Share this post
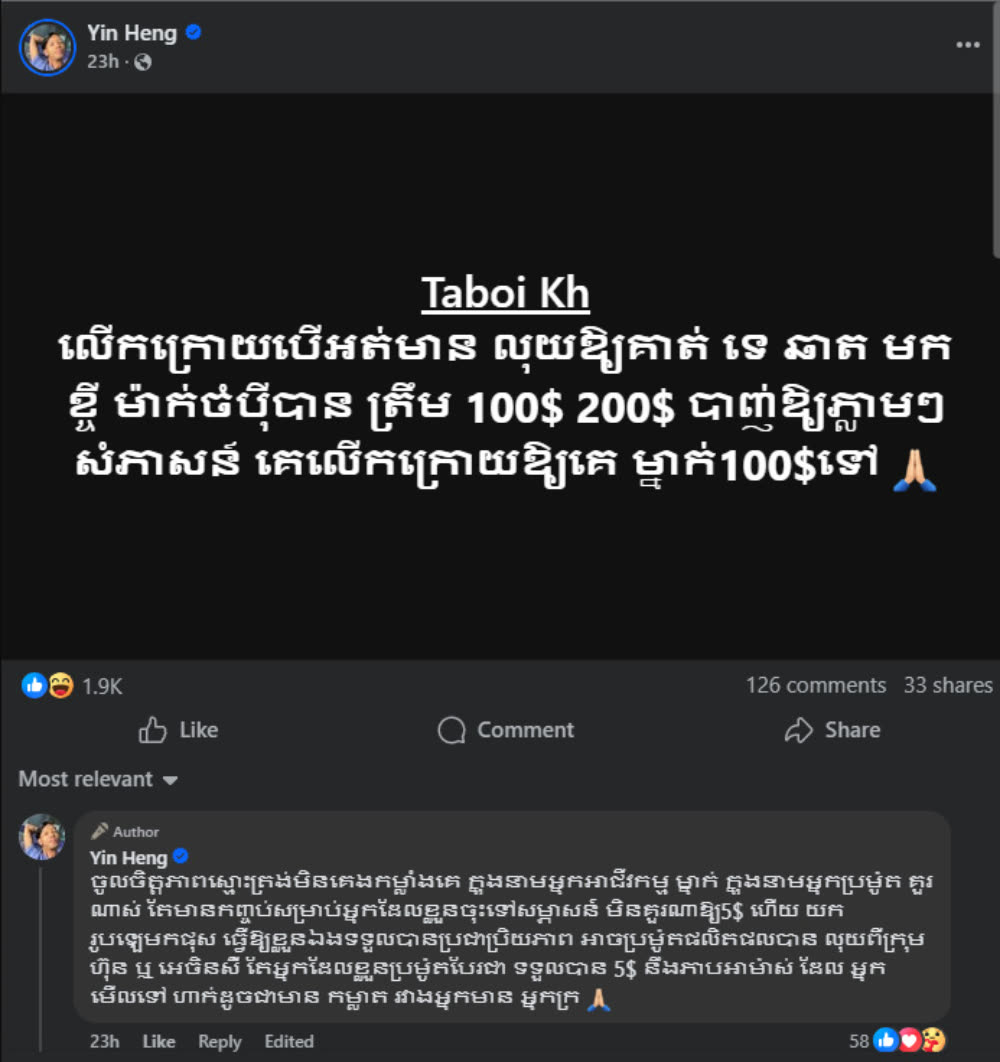This screenshot has height=1062, width=1000. pos(832,730)
